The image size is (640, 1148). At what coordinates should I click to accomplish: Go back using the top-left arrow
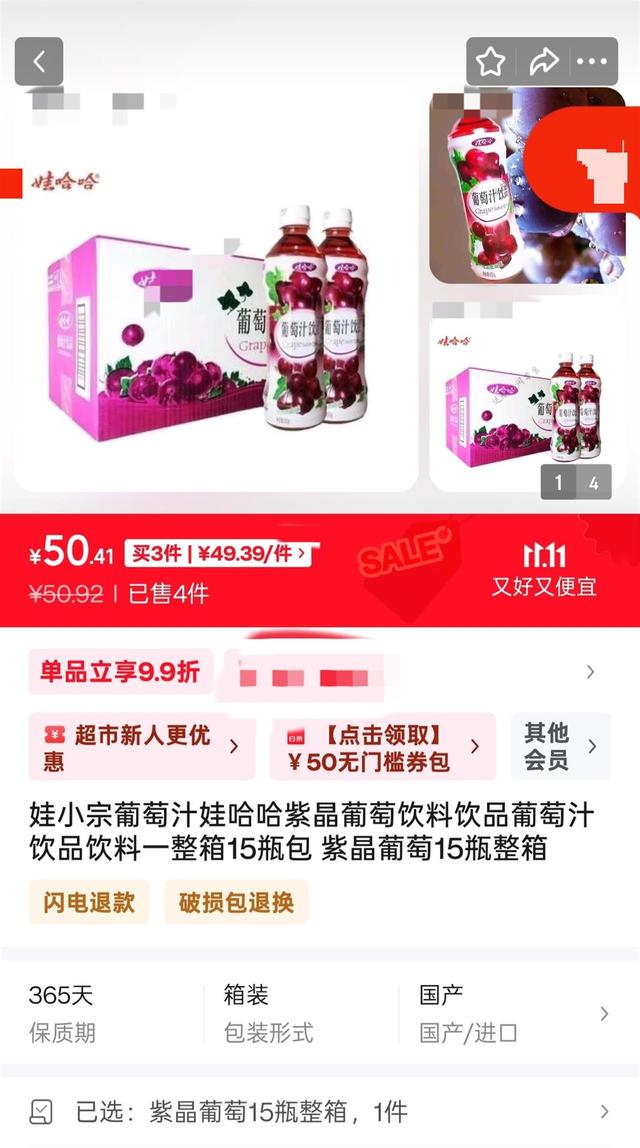click(x=39, y=62)
